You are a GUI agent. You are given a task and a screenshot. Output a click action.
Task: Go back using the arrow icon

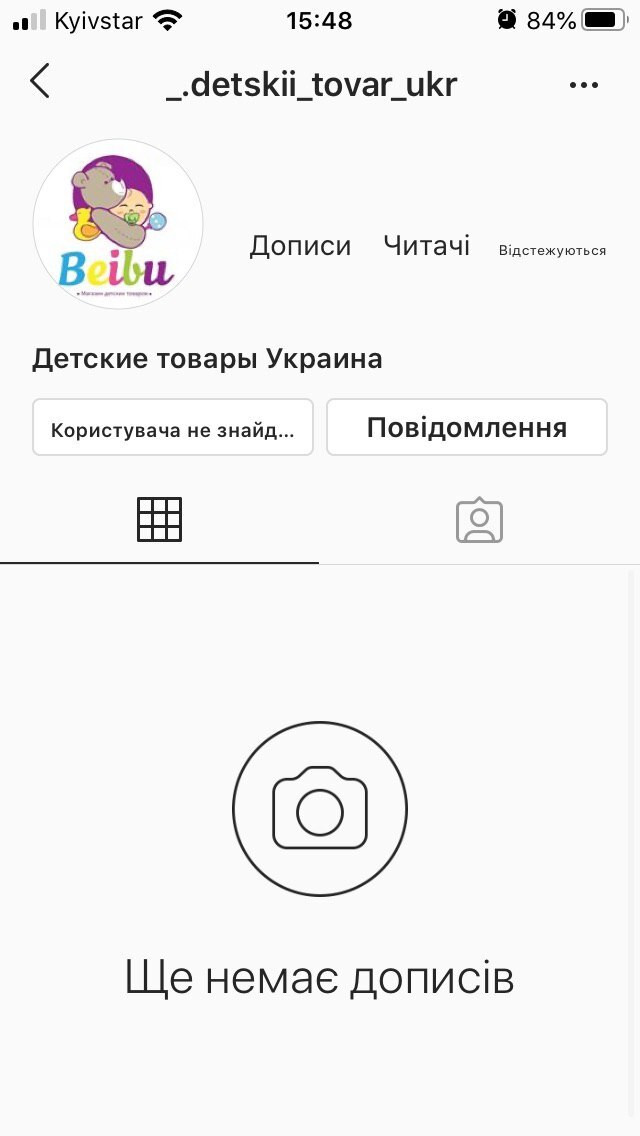[x=40, y=81]
